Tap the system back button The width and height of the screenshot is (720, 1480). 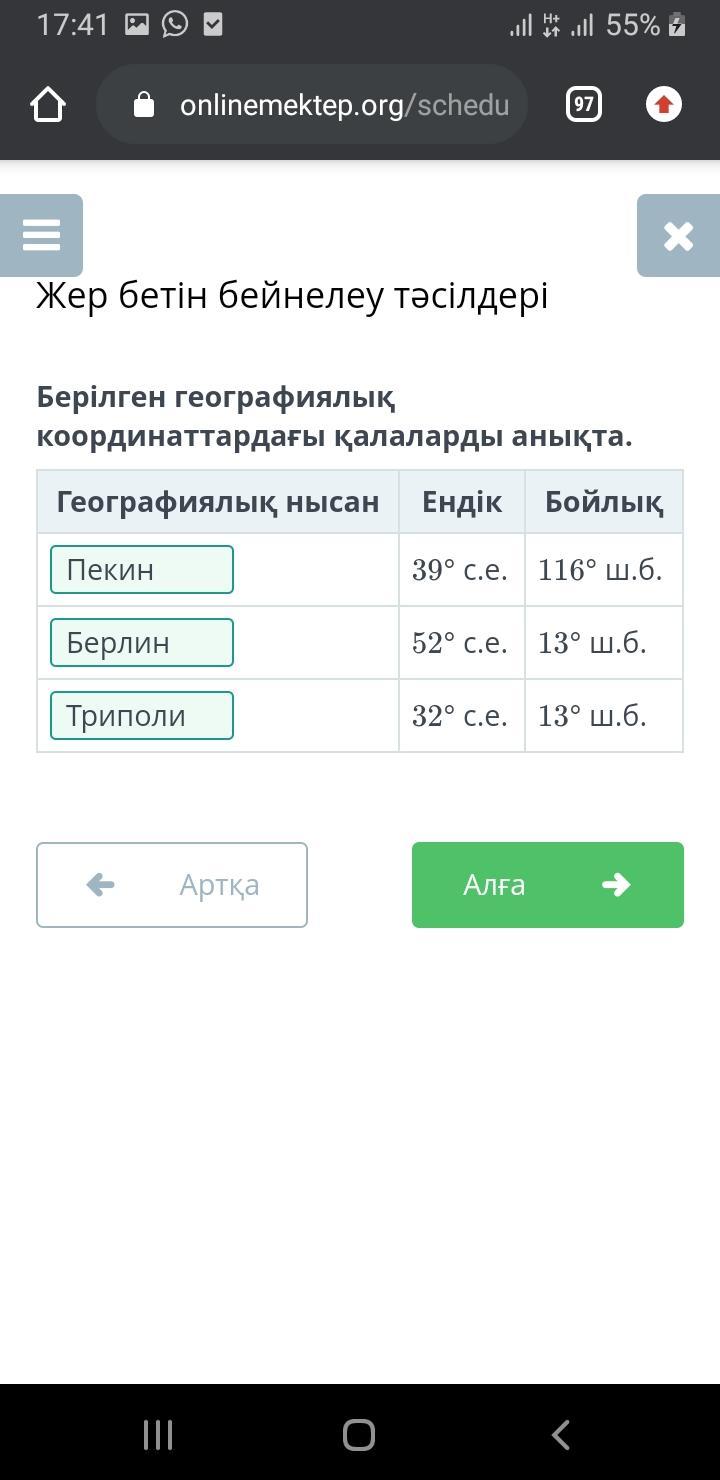(561, 1435)
